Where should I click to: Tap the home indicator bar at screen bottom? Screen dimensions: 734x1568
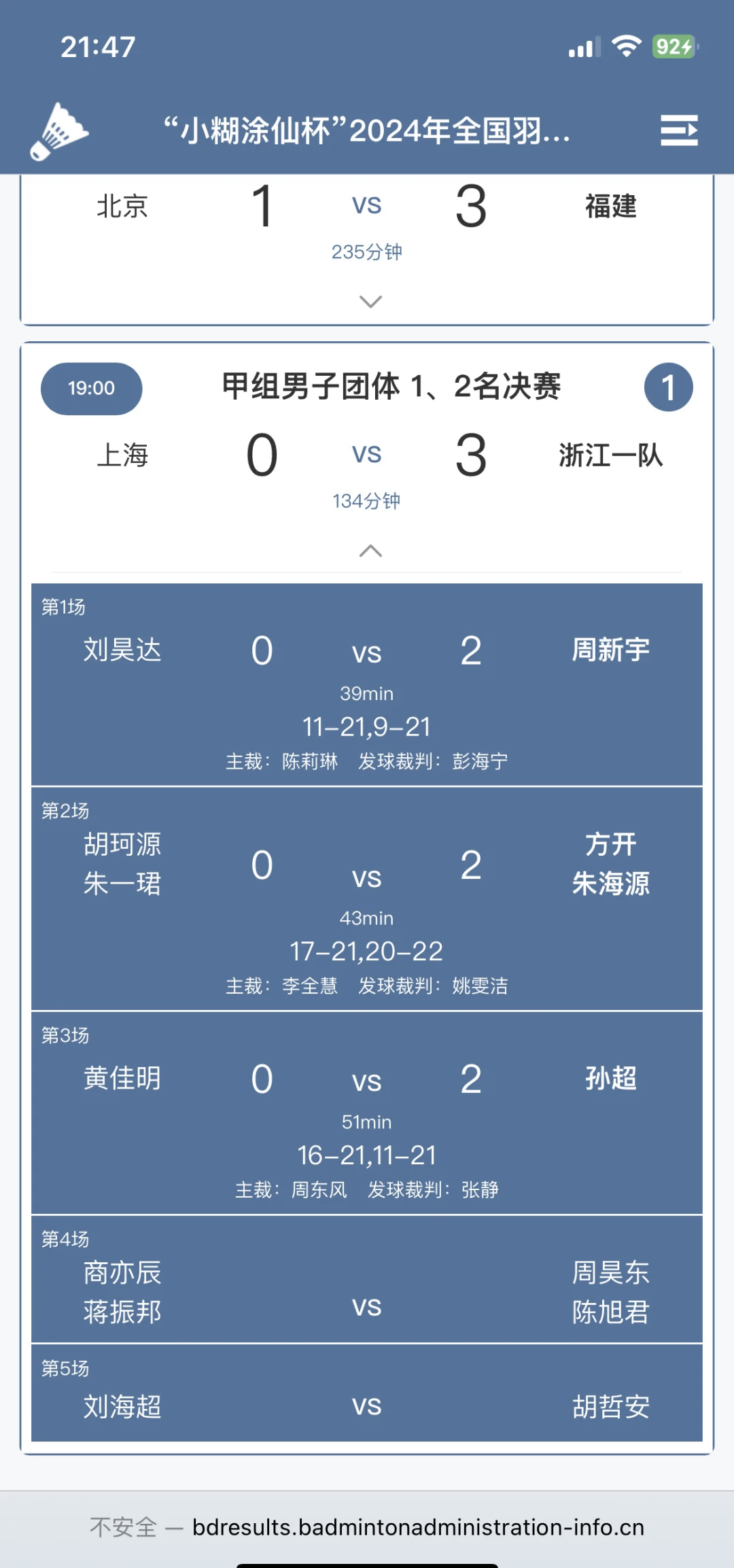(367, 1561)
